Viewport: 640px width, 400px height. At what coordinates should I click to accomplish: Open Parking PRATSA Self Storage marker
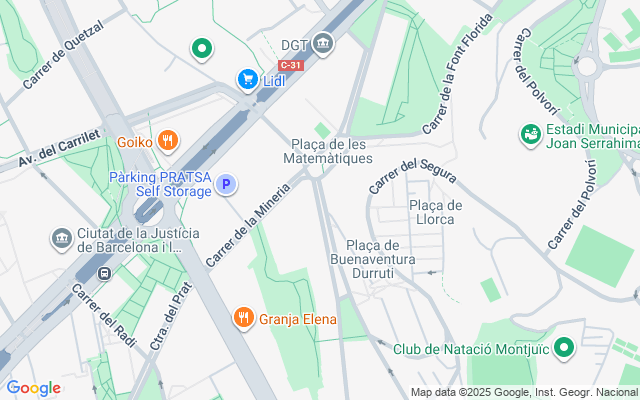227,184
